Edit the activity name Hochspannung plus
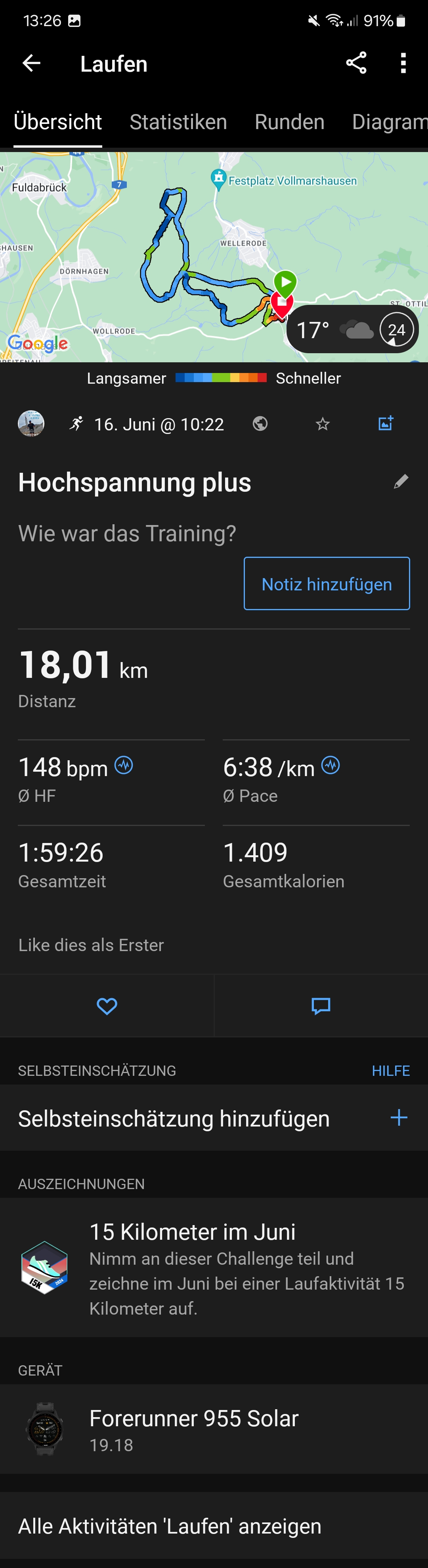428x1568 pixels. (x=401, y=482)
